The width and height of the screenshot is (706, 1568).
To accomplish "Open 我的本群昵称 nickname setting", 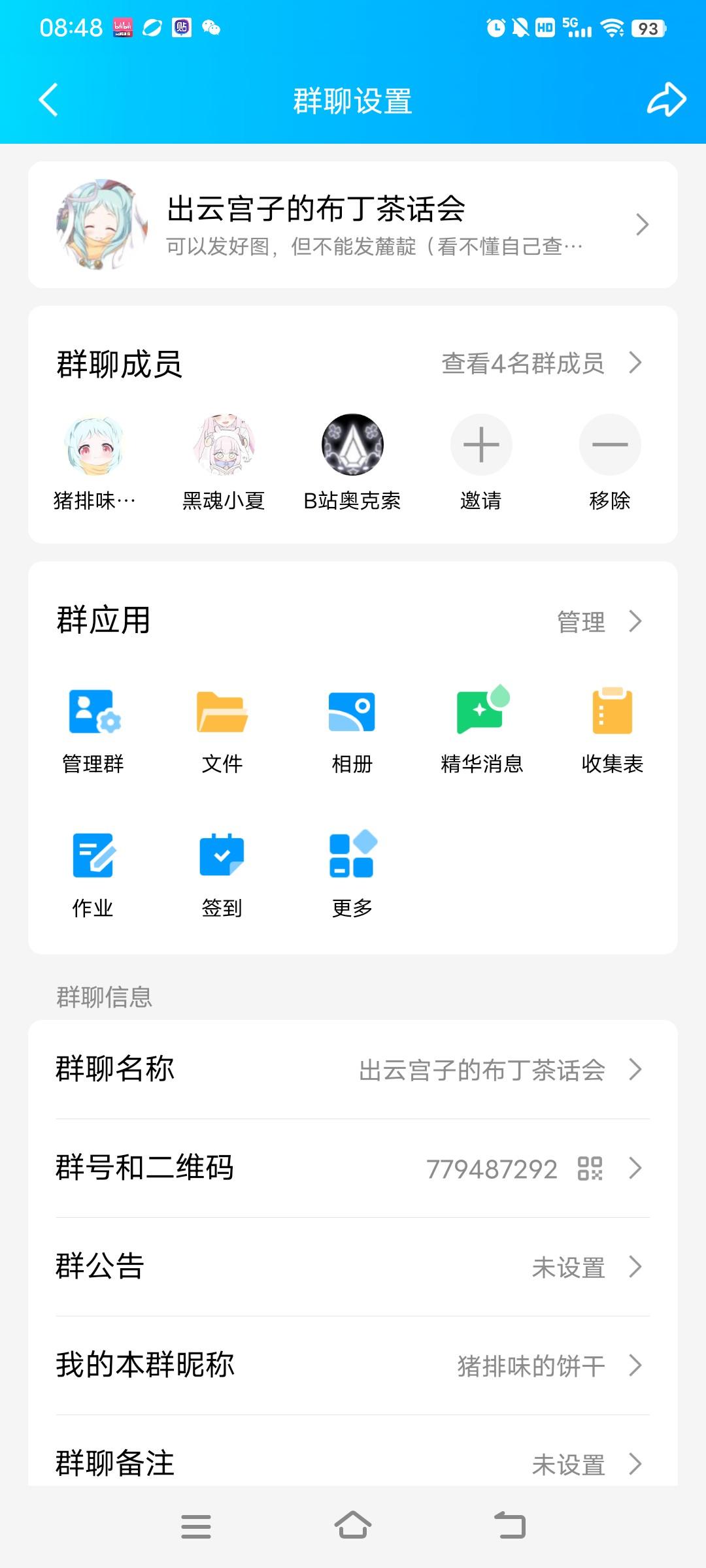I will pos(353,1365).
